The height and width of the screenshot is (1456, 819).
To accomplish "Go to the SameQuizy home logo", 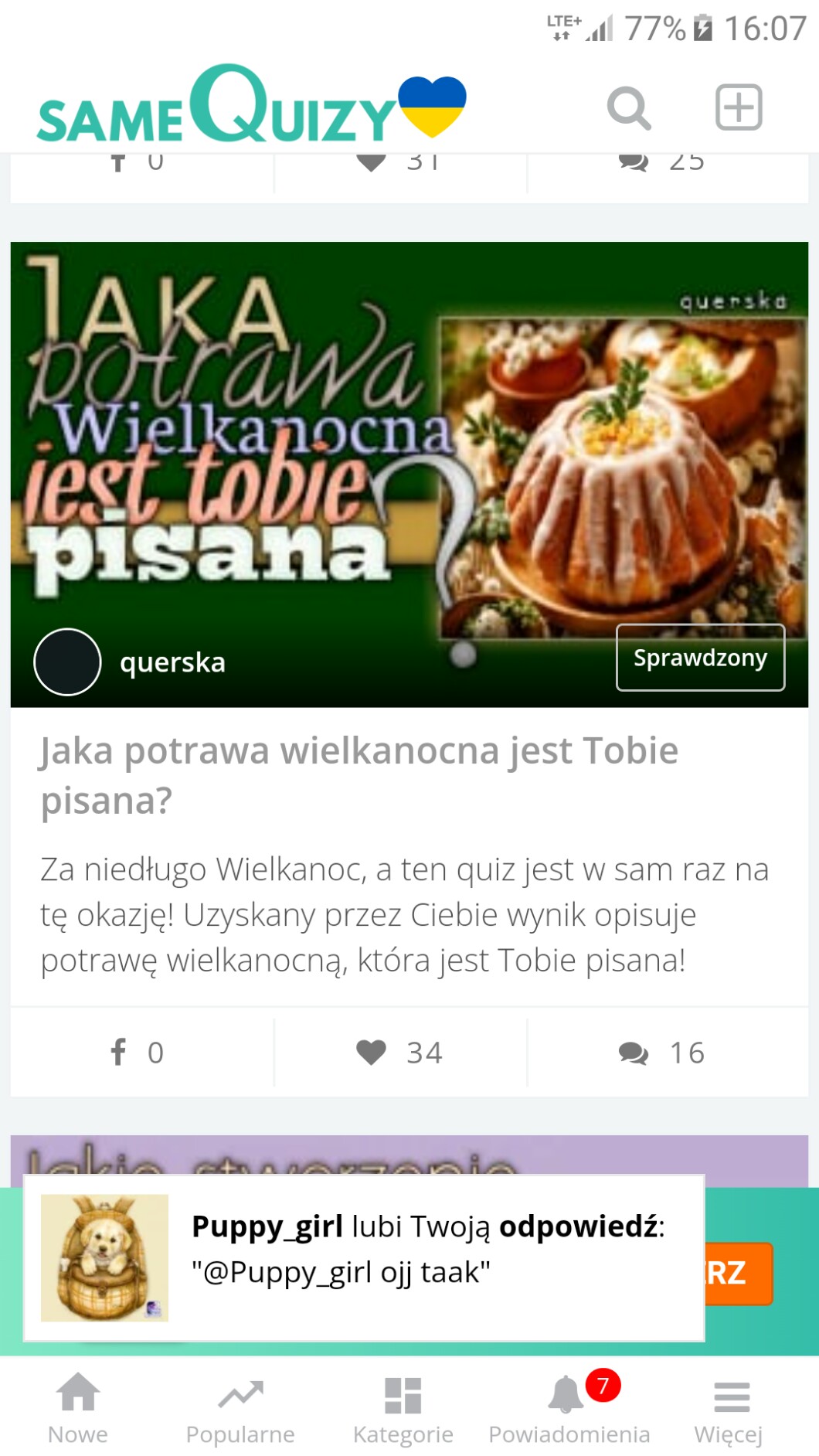I will click(x=251, y=106).
